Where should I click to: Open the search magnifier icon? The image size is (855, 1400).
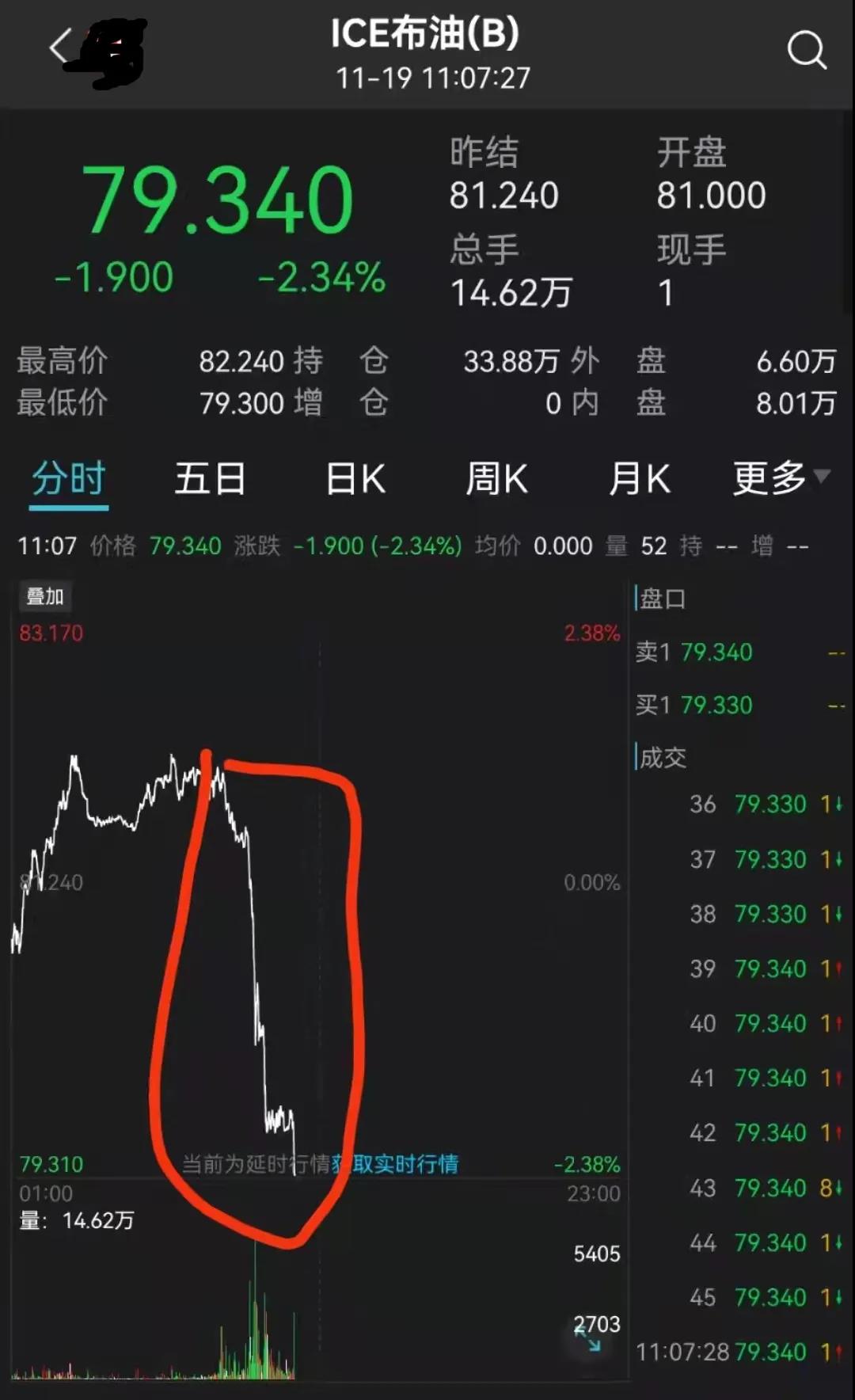(807, 51)
